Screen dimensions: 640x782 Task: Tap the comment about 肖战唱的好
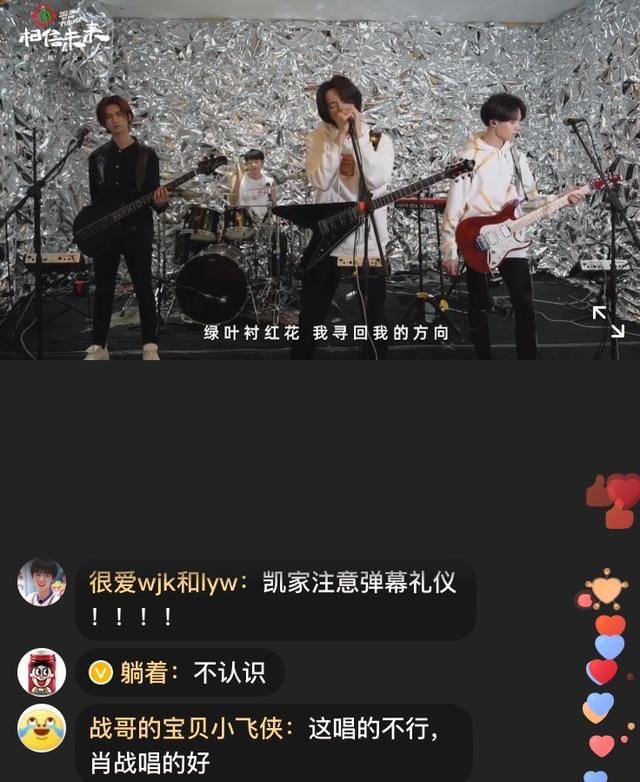tap(272, 745)
